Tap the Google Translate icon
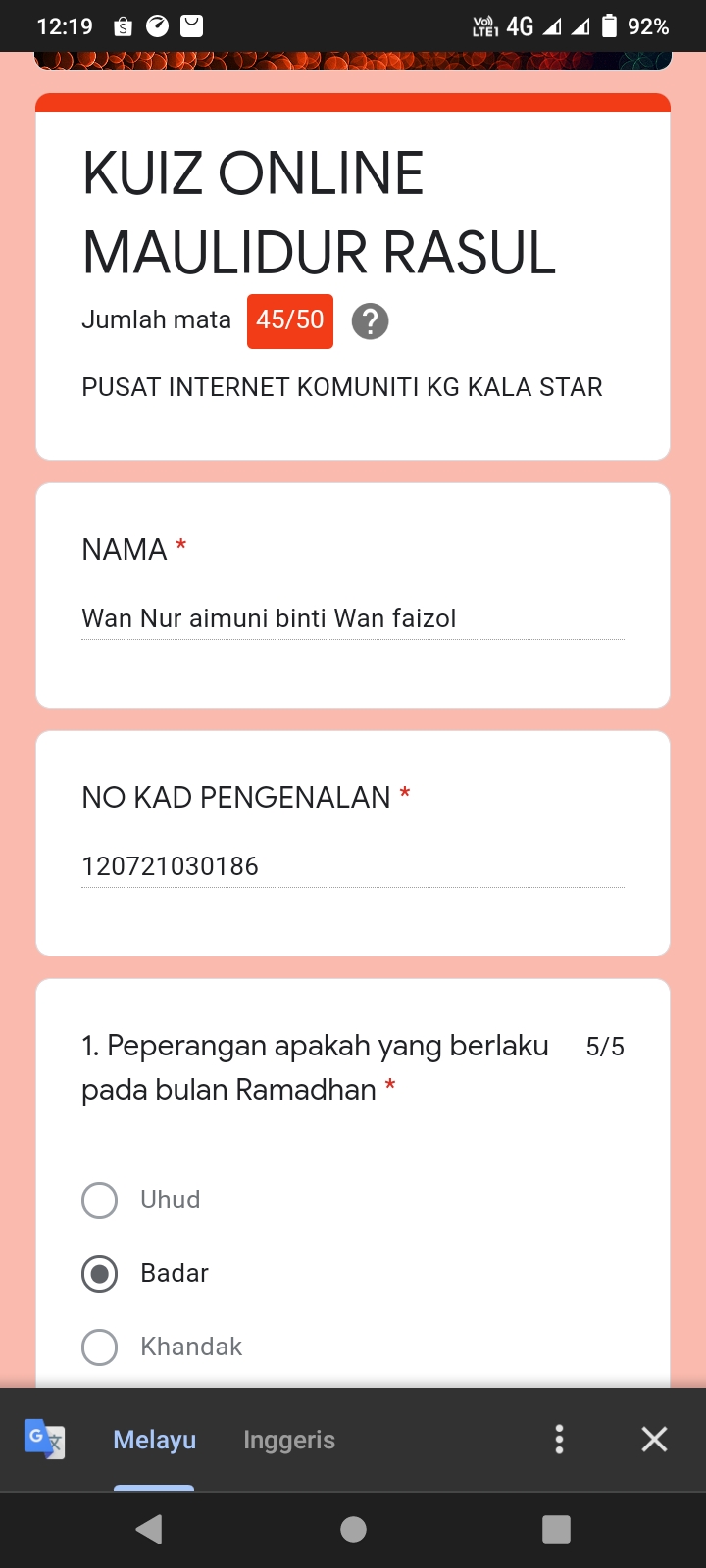Viewport: 706px width, 1568px height. [x=44, y=1440]
